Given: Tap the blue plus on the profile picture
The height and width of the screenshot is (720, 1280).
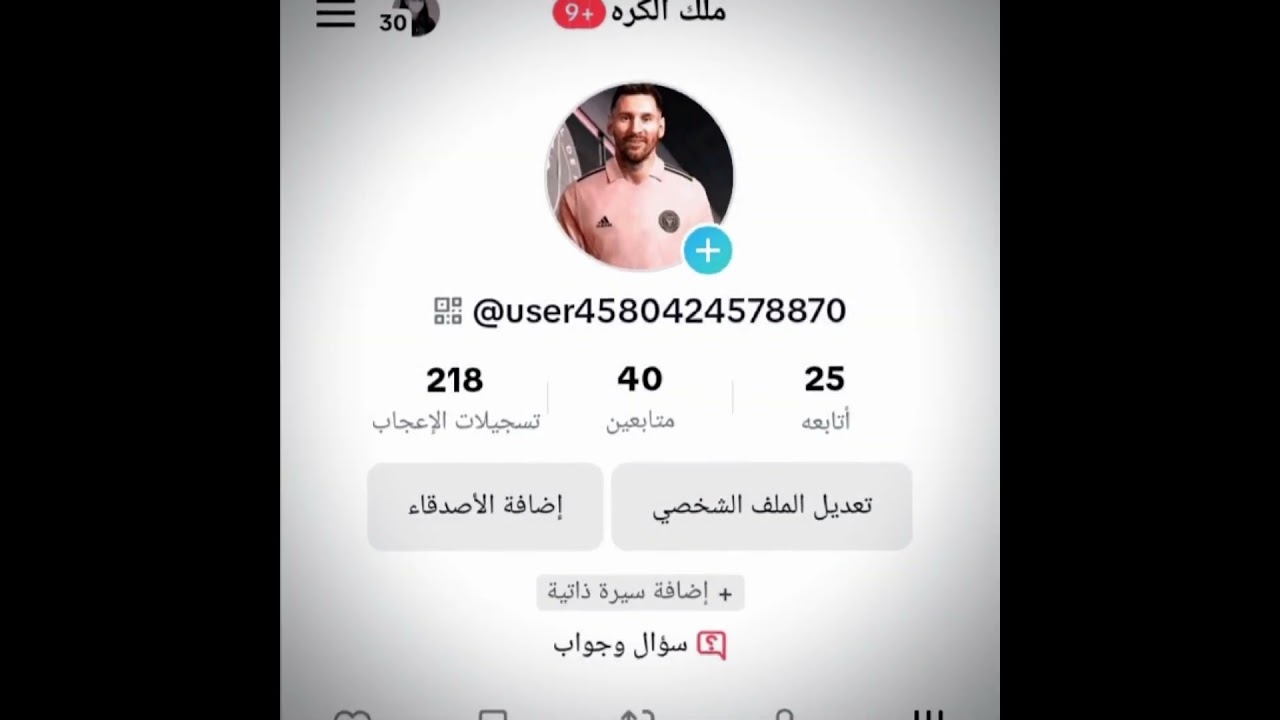Looking at the screenshot, I should (x=707, y=251).
